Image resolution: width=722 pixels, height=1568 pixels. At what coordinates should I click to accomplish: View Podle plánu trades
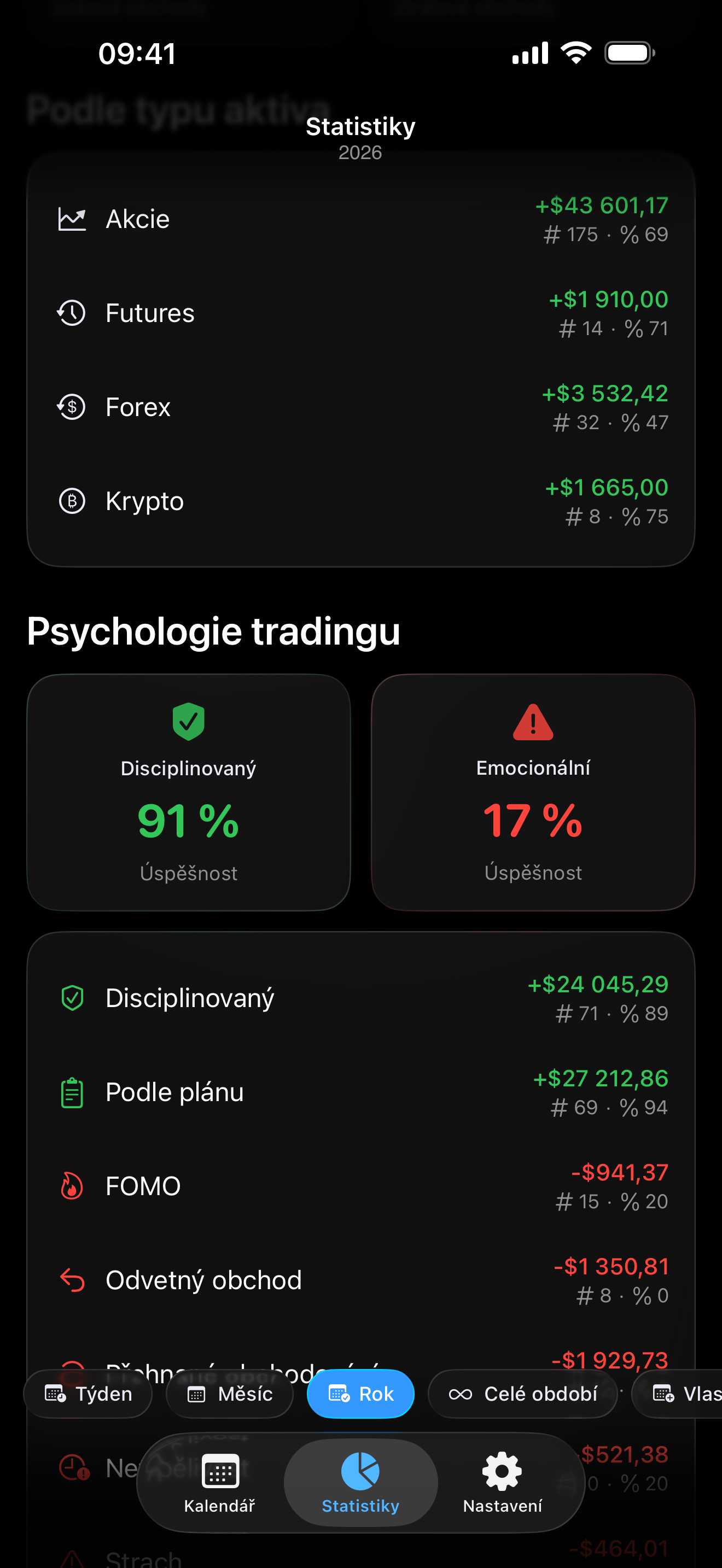(361, 1092)
